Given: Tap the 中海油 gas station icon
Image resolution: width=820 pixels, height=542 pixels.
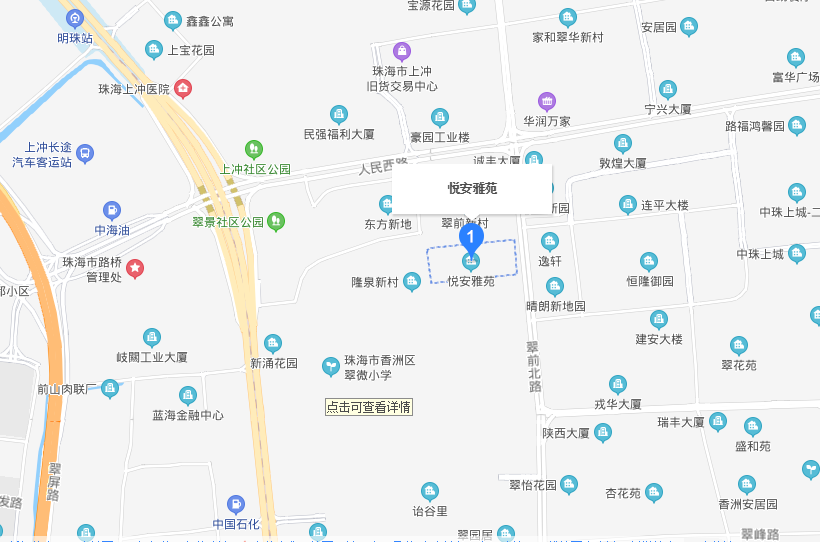Looking at the screenshot, I should click(112, 210).
